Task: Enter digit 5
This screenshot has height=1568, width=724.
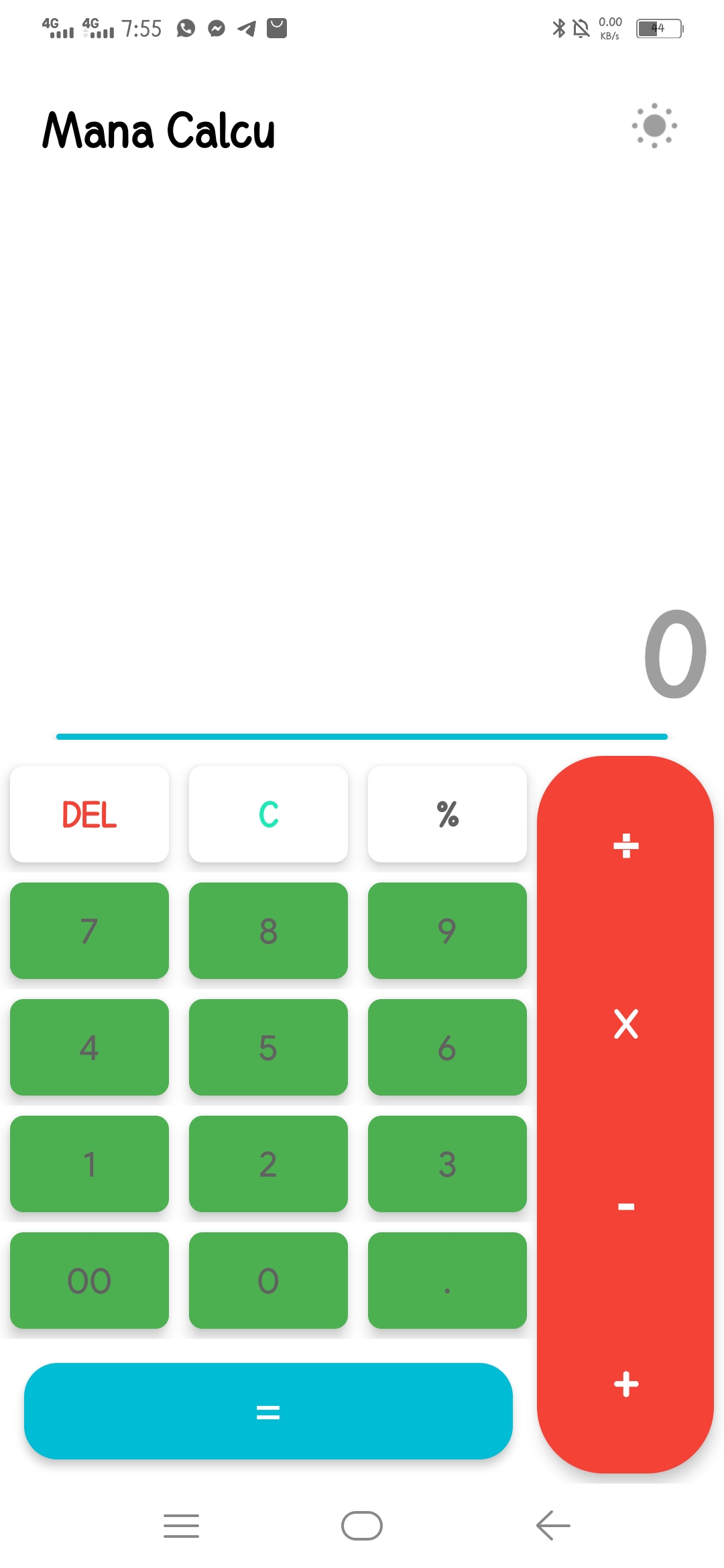Action: 268,1047
